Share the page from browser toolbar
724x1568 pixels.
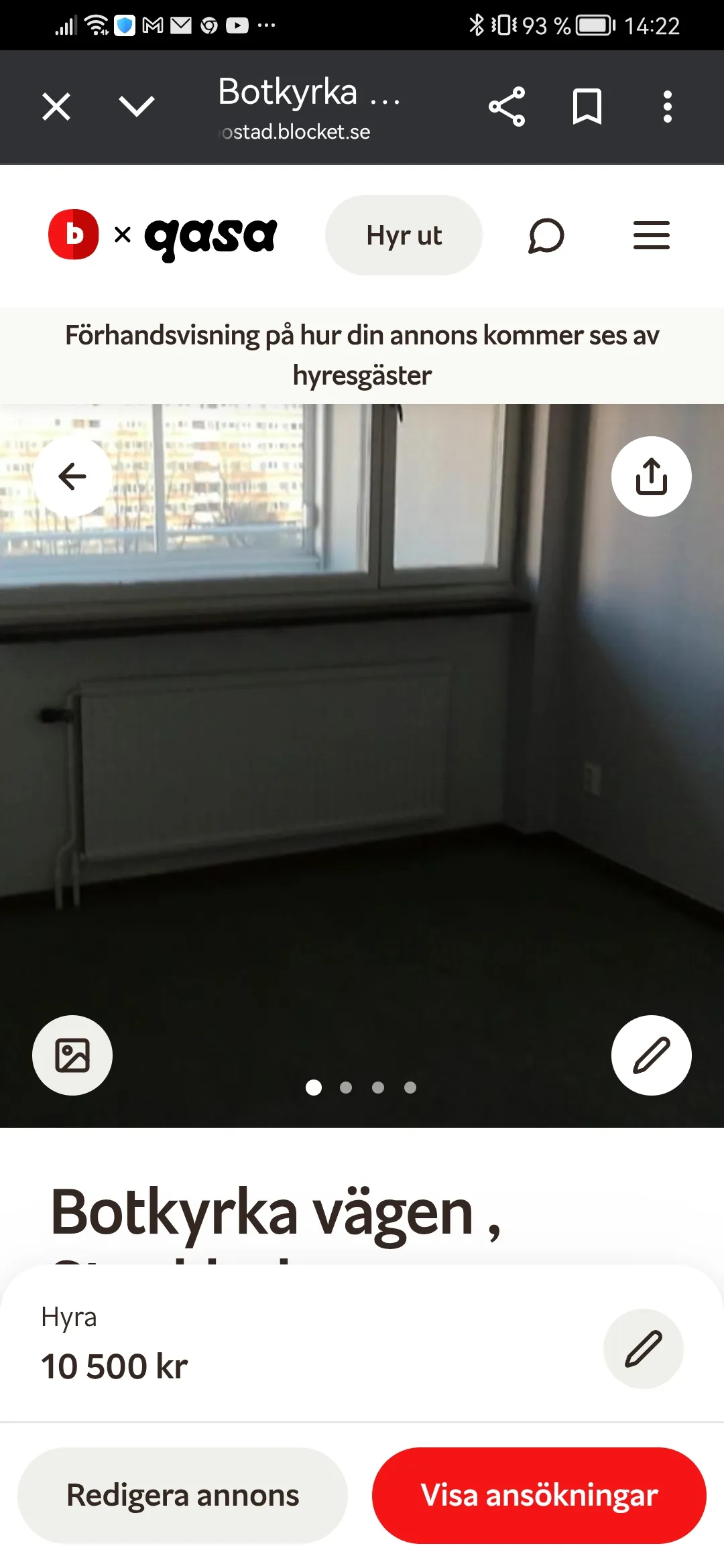507,107
